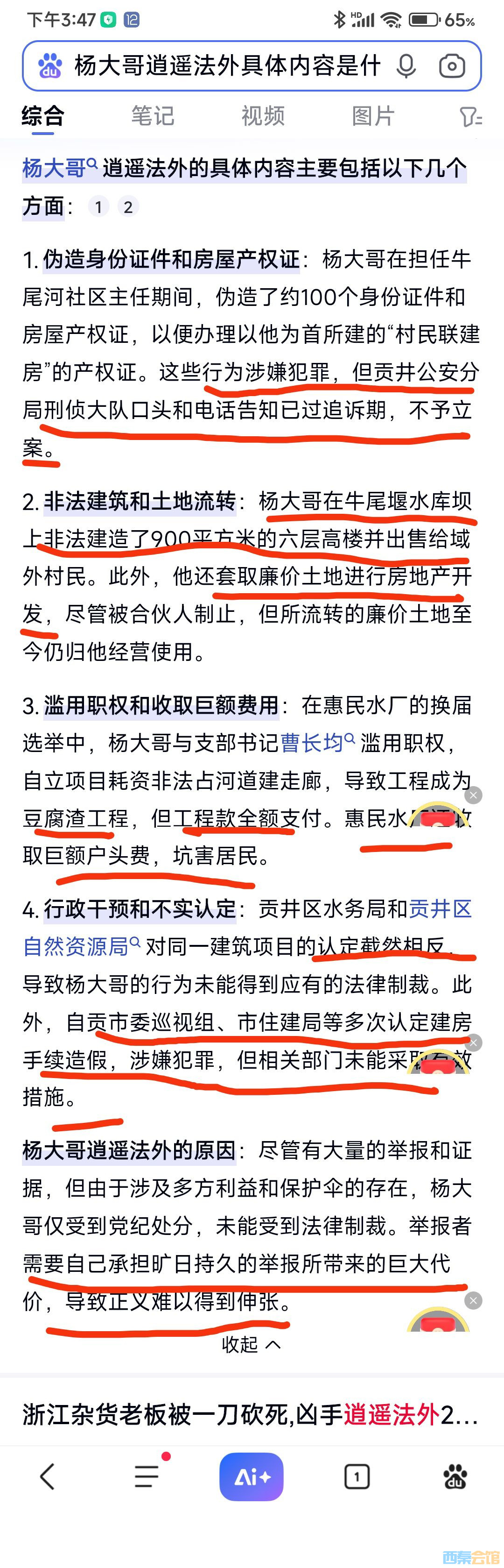Open camera image search

point(452,66)
